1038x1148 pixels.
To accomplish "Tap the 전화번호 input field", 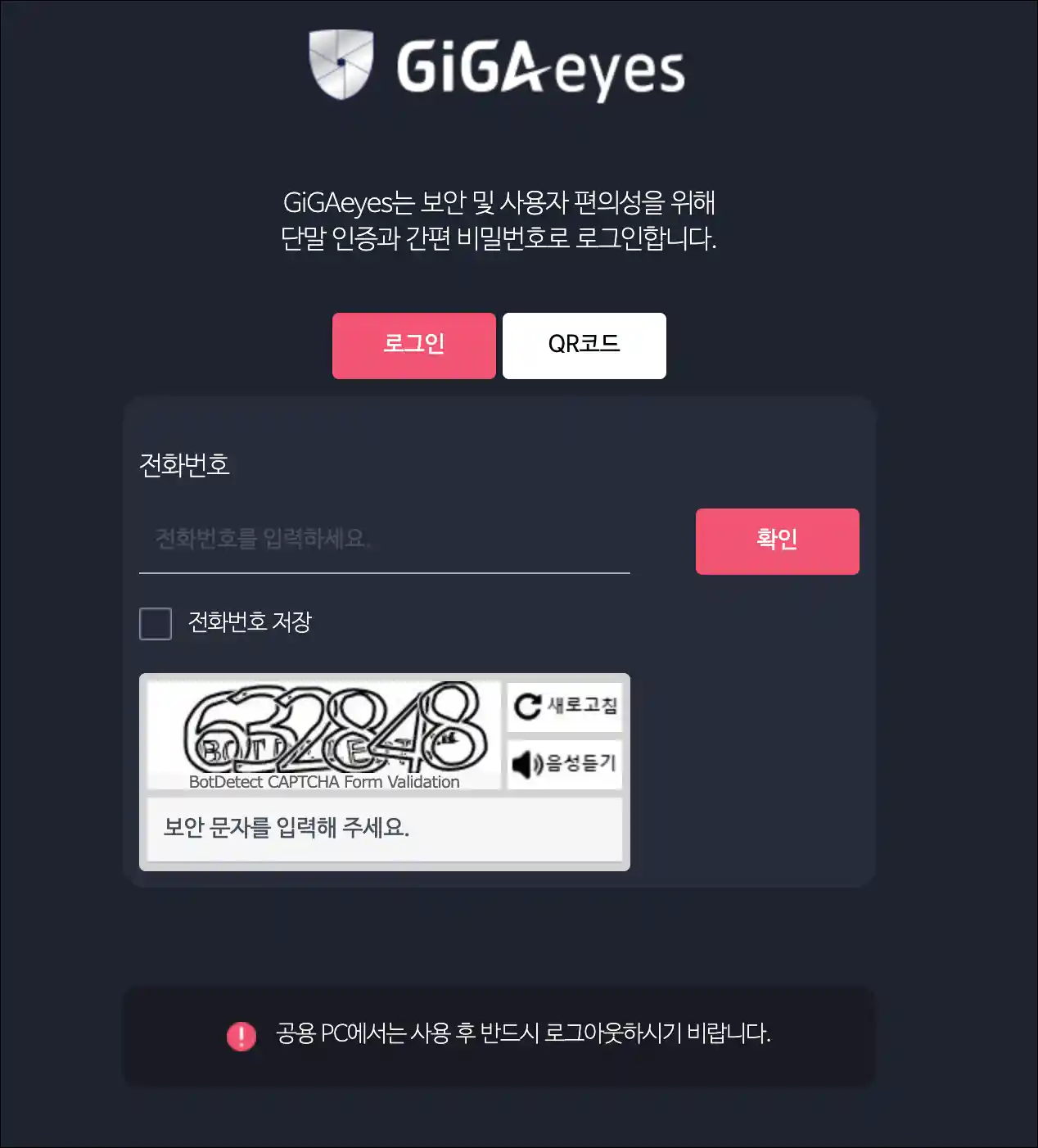I will click(384, 539).
